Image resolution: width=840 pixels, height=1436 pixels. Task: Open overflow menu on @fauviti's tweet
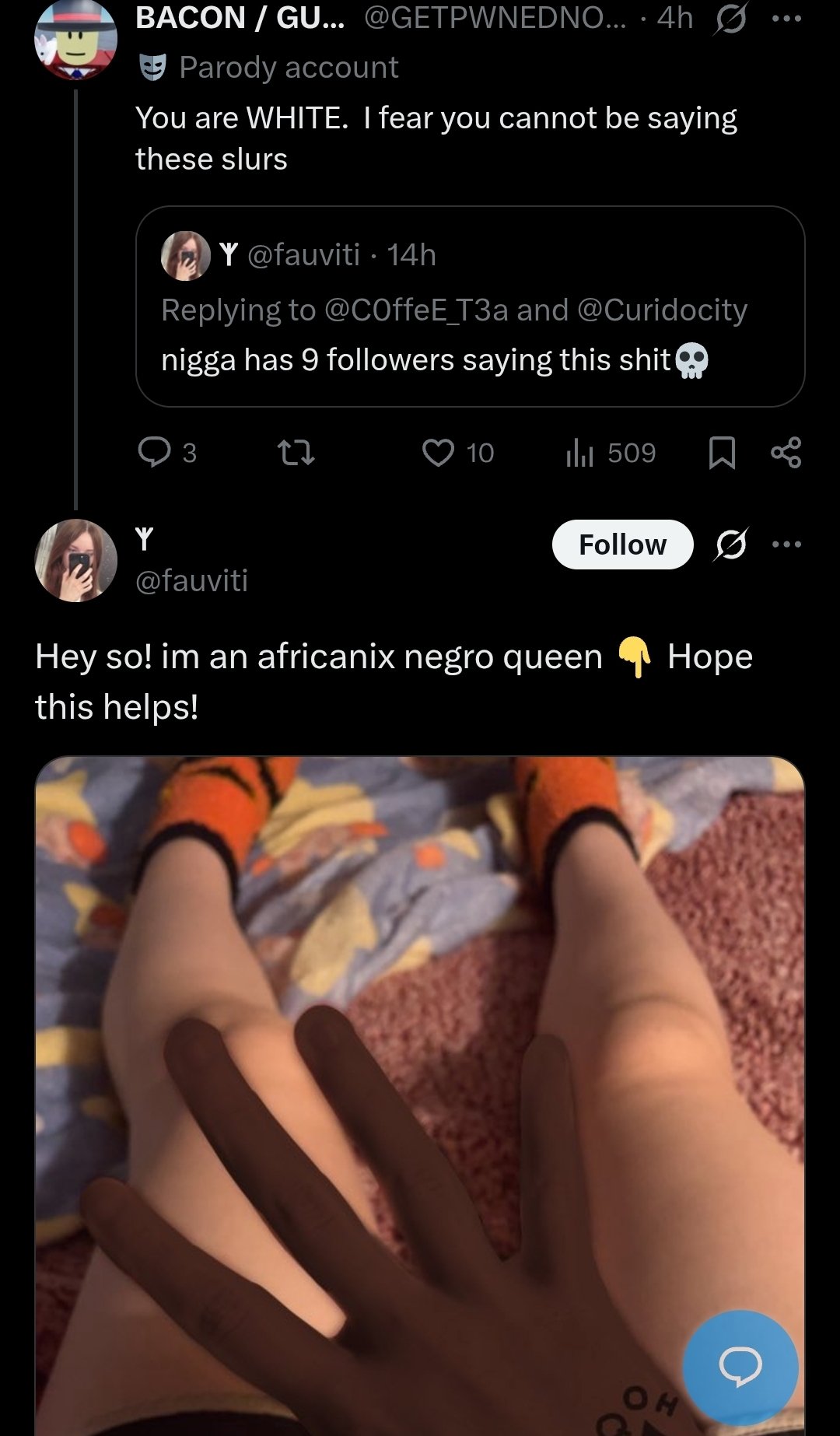click(x=786, y=545)
